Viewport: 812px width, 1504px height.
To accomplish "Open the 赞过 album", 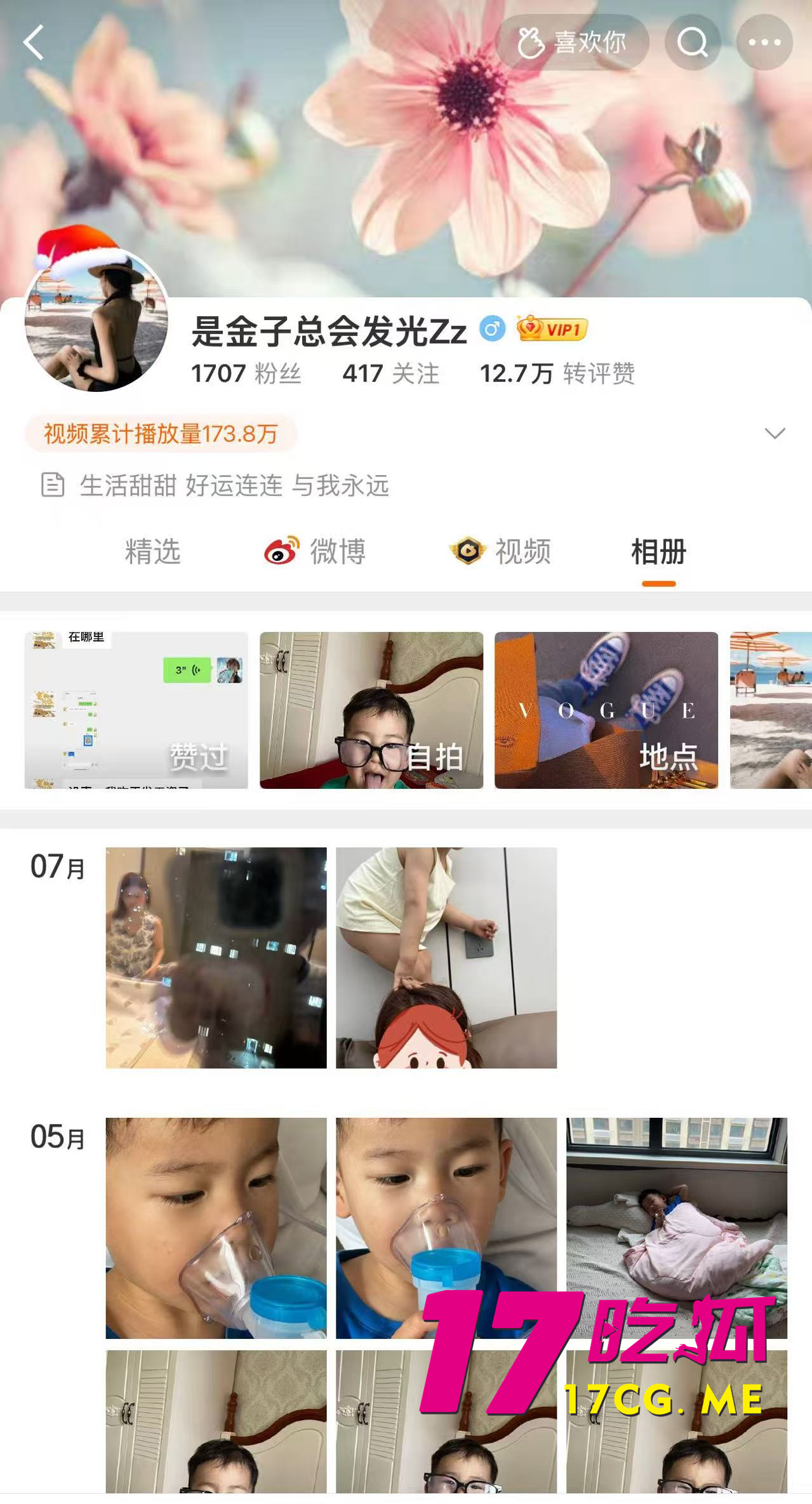I will coord(136,710).
